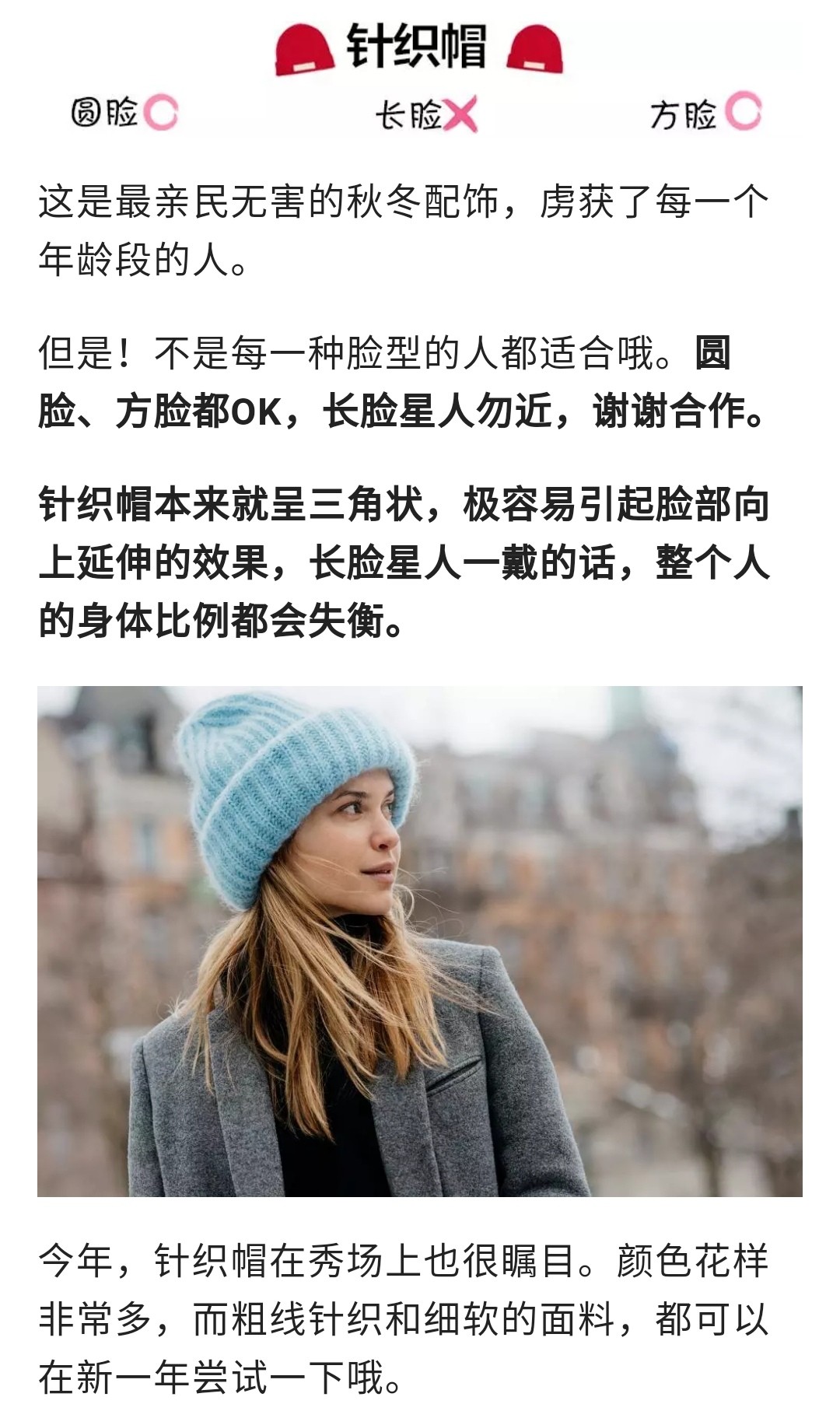Open the blue knit hat photo
This screenshot has width=840, height=1404.
tap(420, 941)
